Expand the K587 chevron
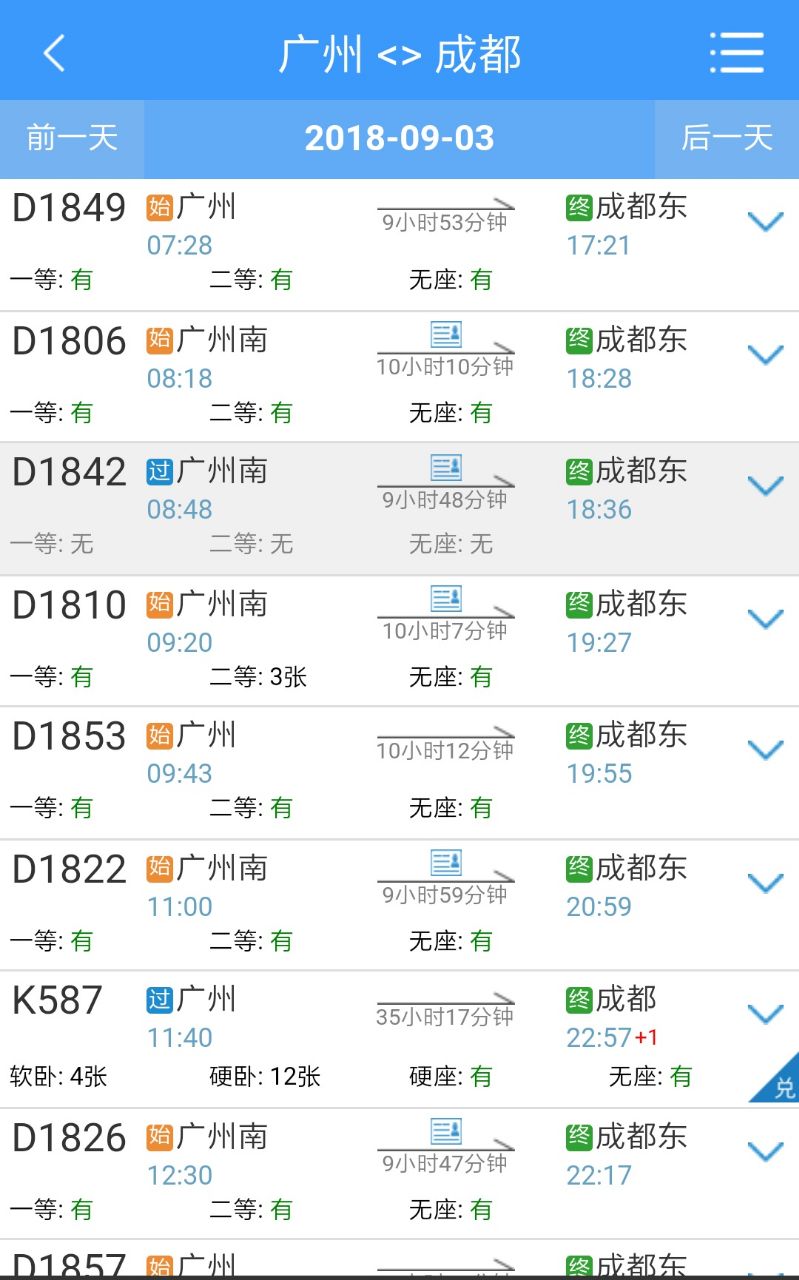Screen dimensions: 799x1280 coord(766,1015)
